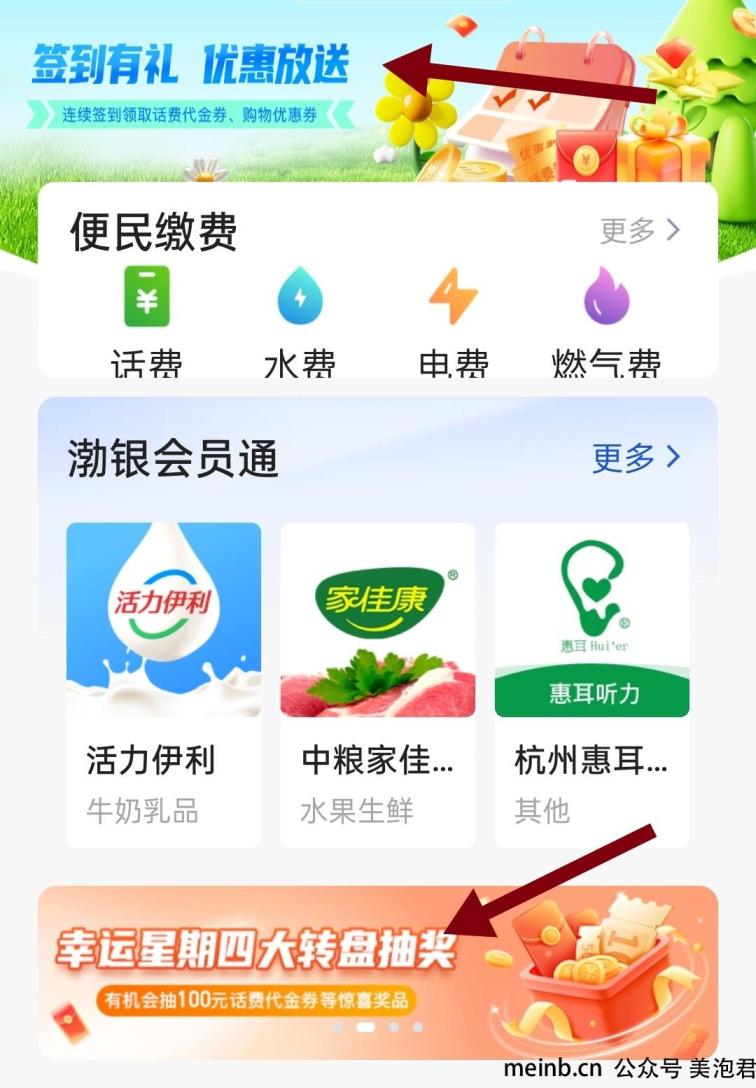Open the 签到有礼 sign-in banner
The height and width of the screenshot is (1088, 756).
click(x=190, y=85)
